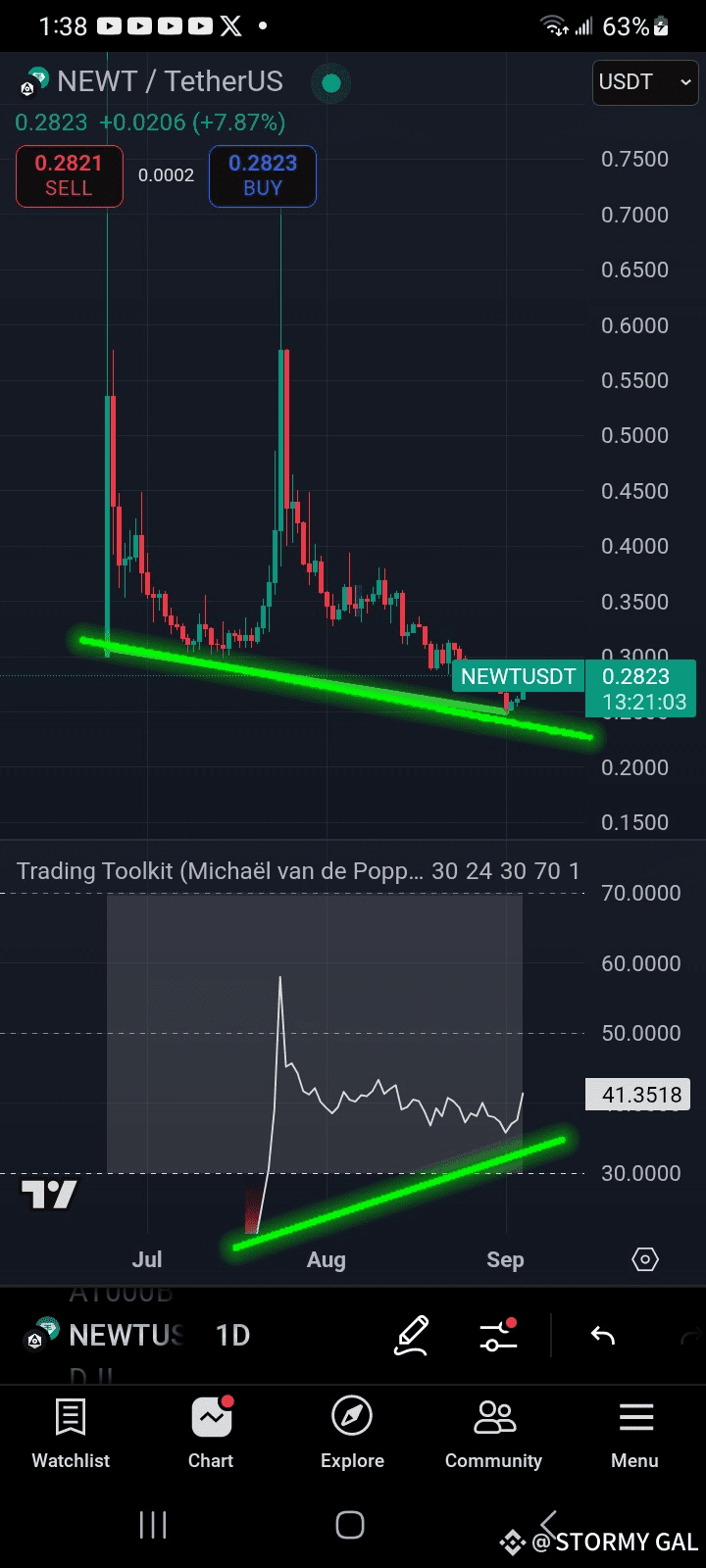
Task: Open chart settings sliders icon
Action: (498, 1336)
